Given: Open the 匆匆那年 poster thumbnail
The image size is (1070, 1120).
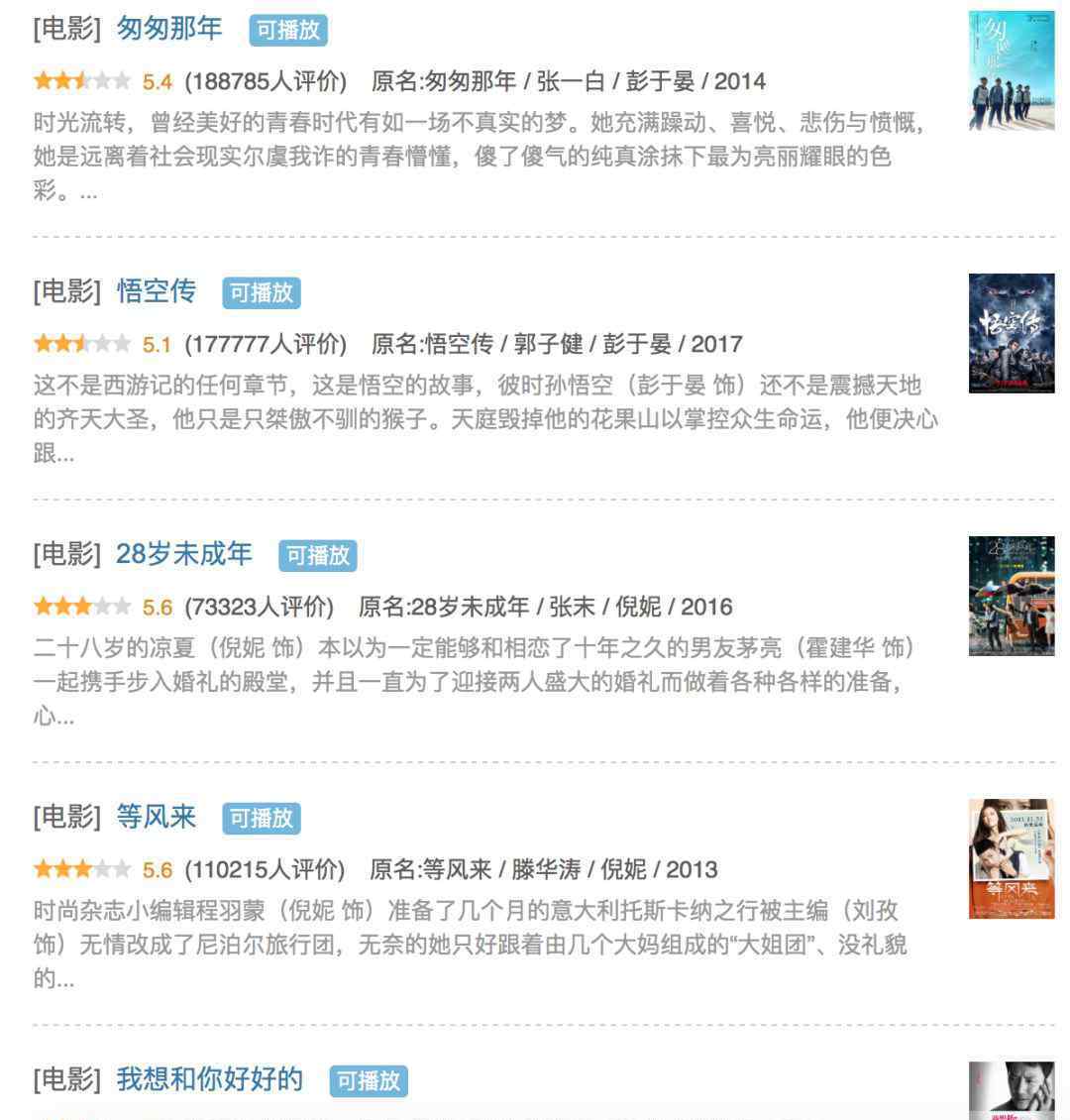Looking at the screenshot, I should click(1011, 71).
